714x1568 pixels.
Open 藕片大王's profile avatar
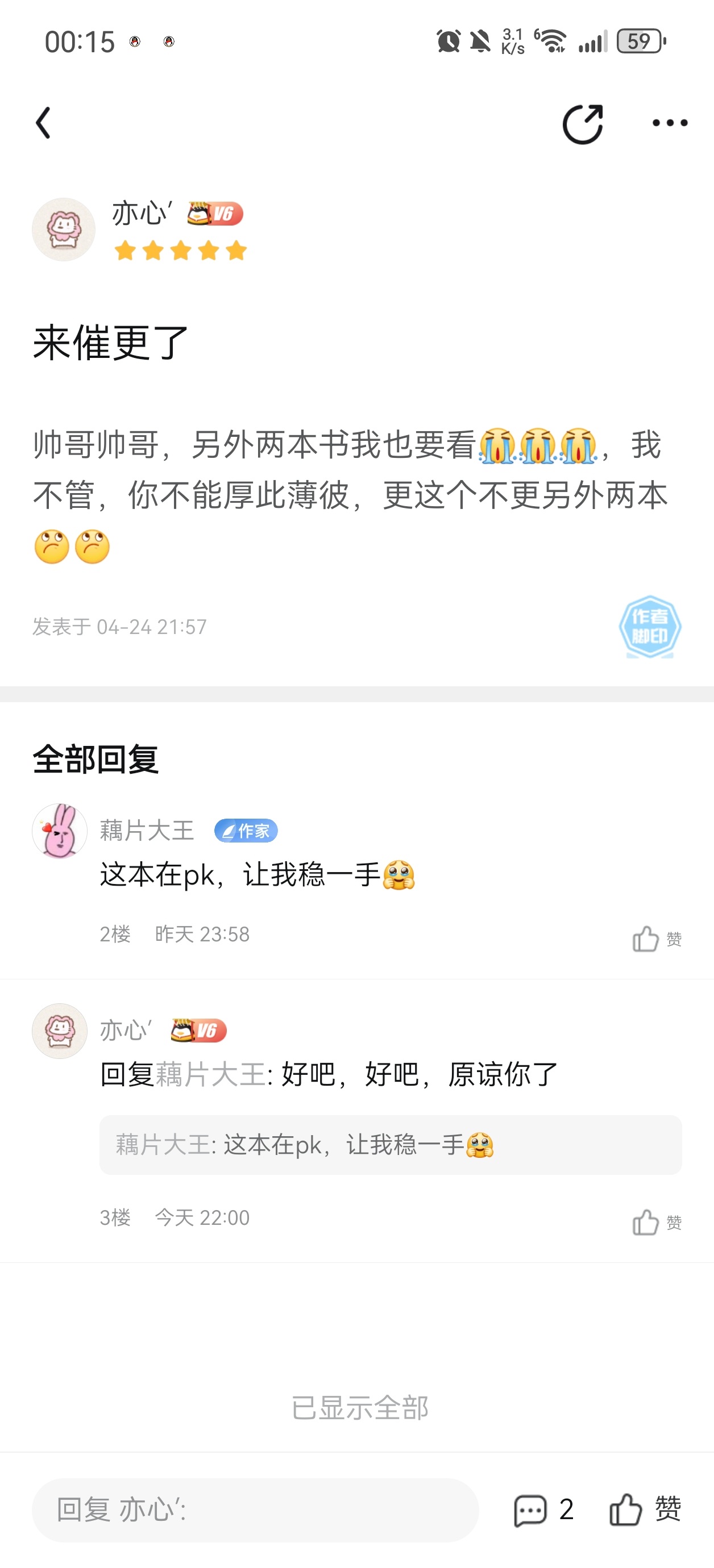point(59,831)
